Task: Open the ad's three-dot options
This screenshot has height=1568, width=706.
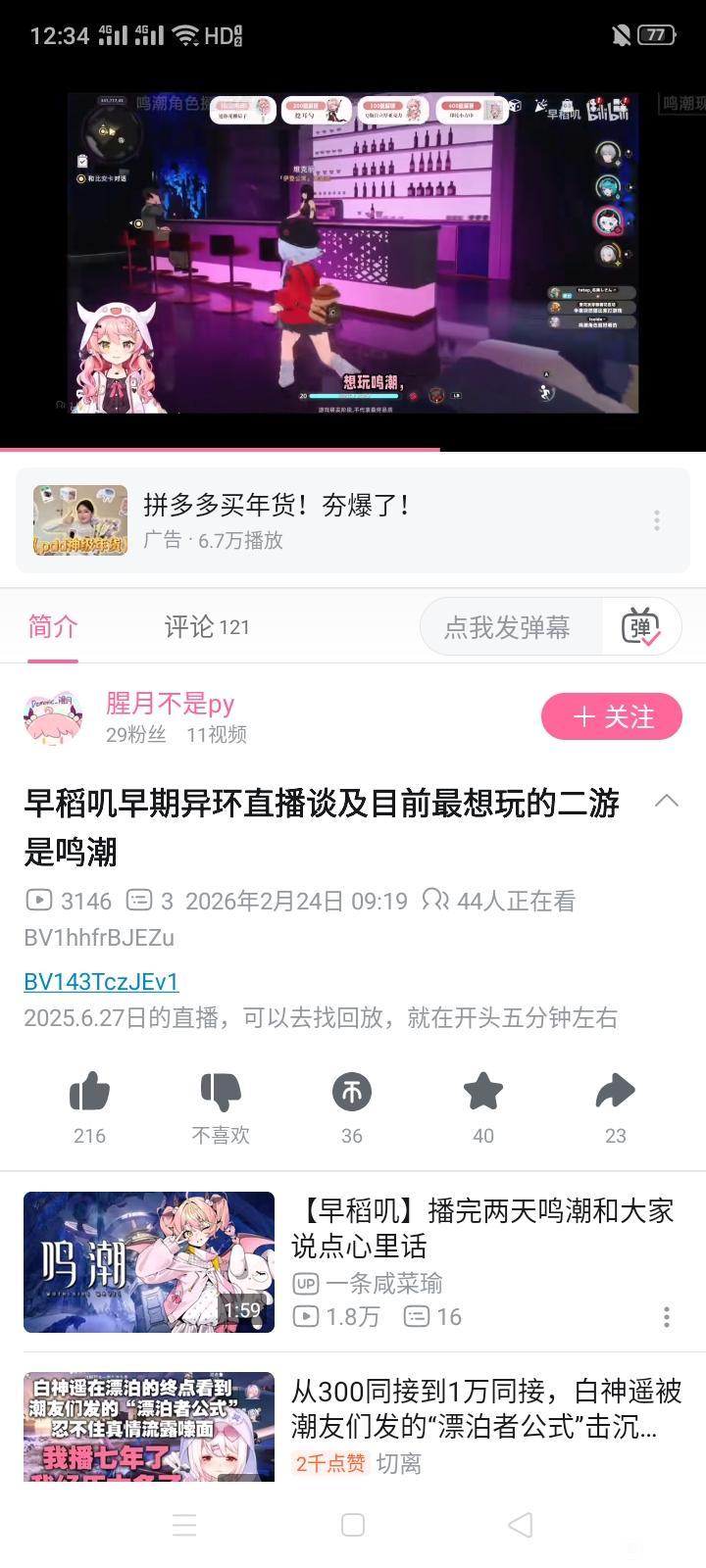Action: (x=656, y=519)
